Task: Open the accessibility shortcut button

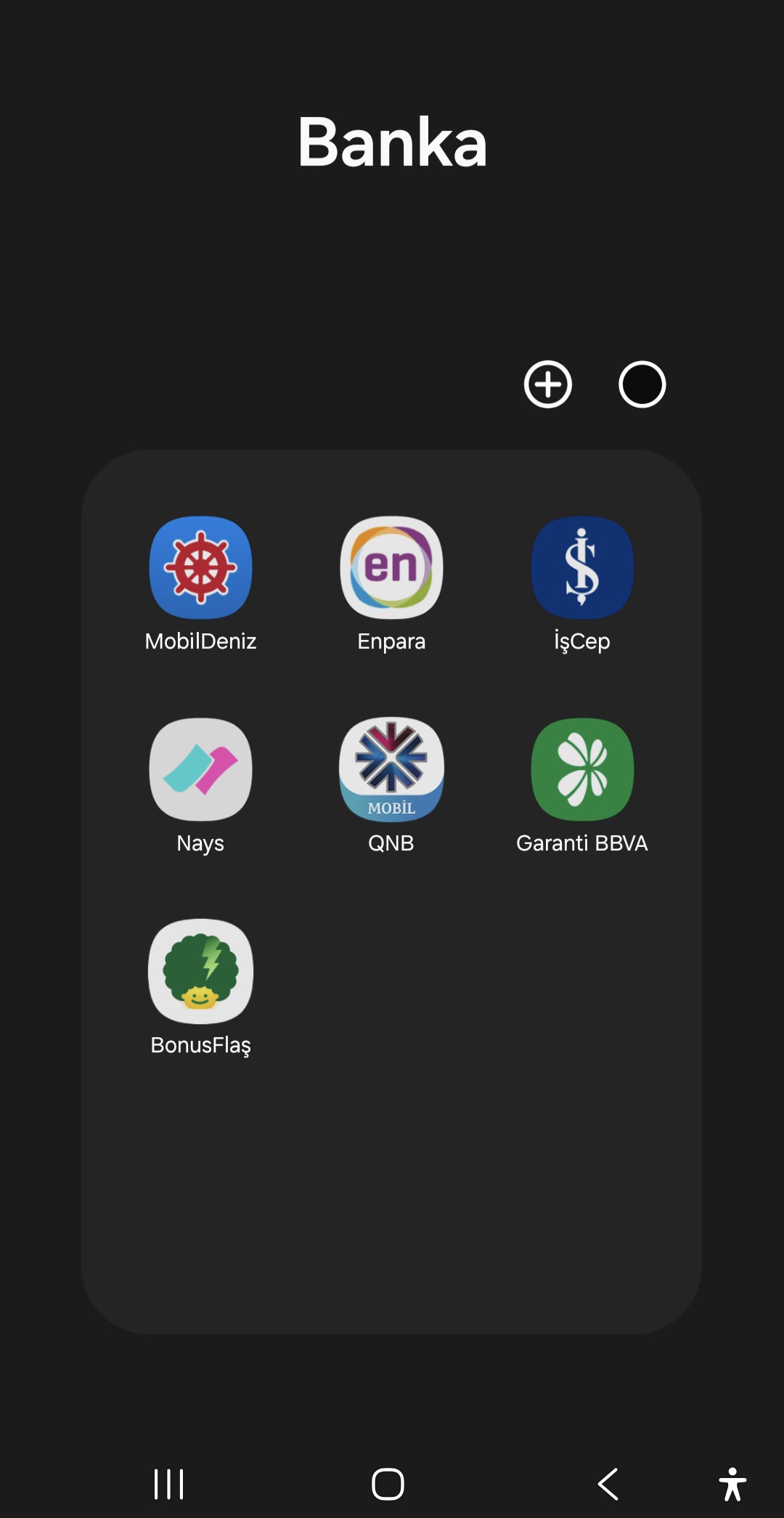Action: click(x=732, y=1484)
